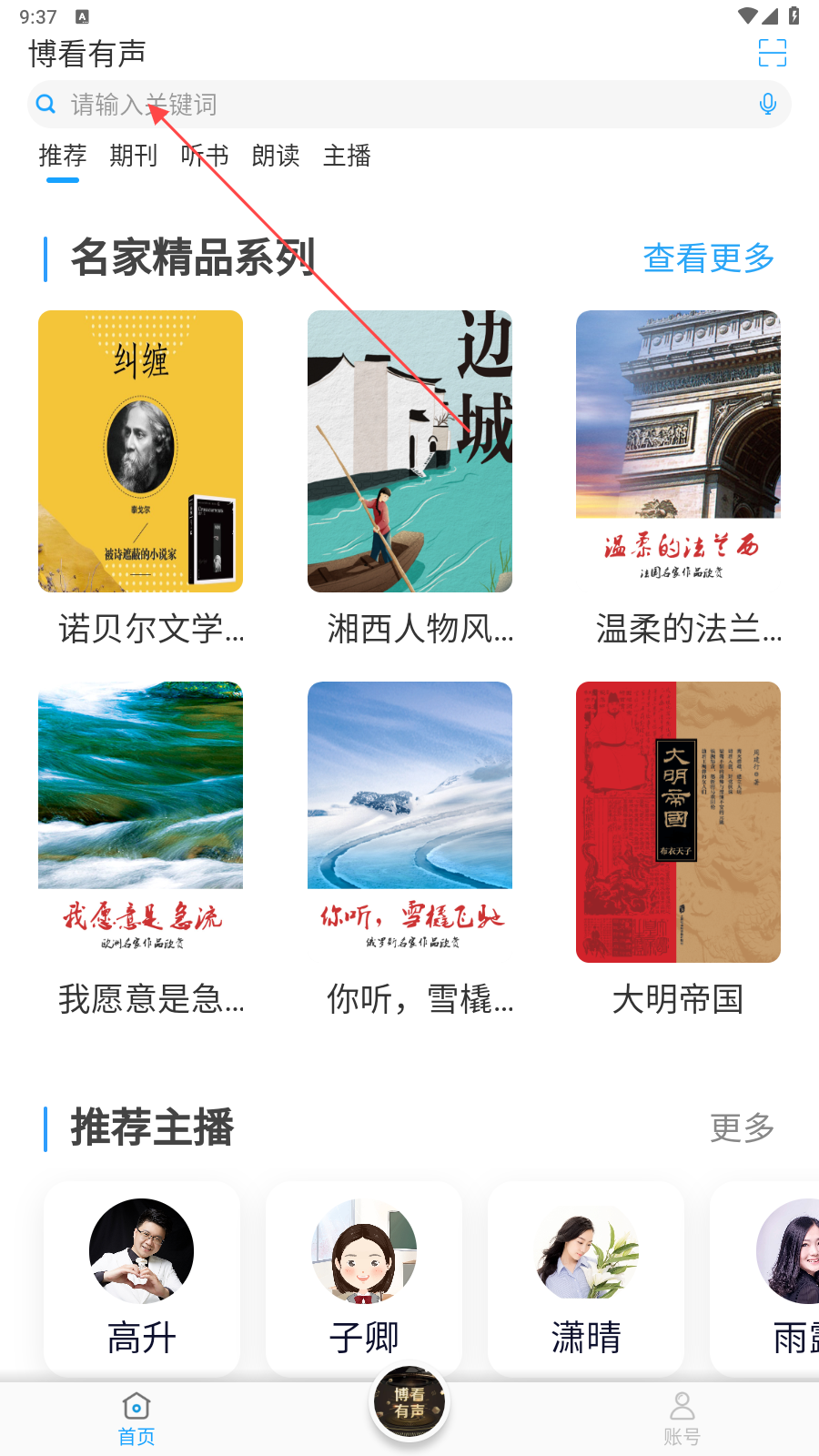Image resolution: width=819 pixels, height=1456 pixels.
Task: Open the 温柔的法兰 book card
Action: [x=679, y=479]
